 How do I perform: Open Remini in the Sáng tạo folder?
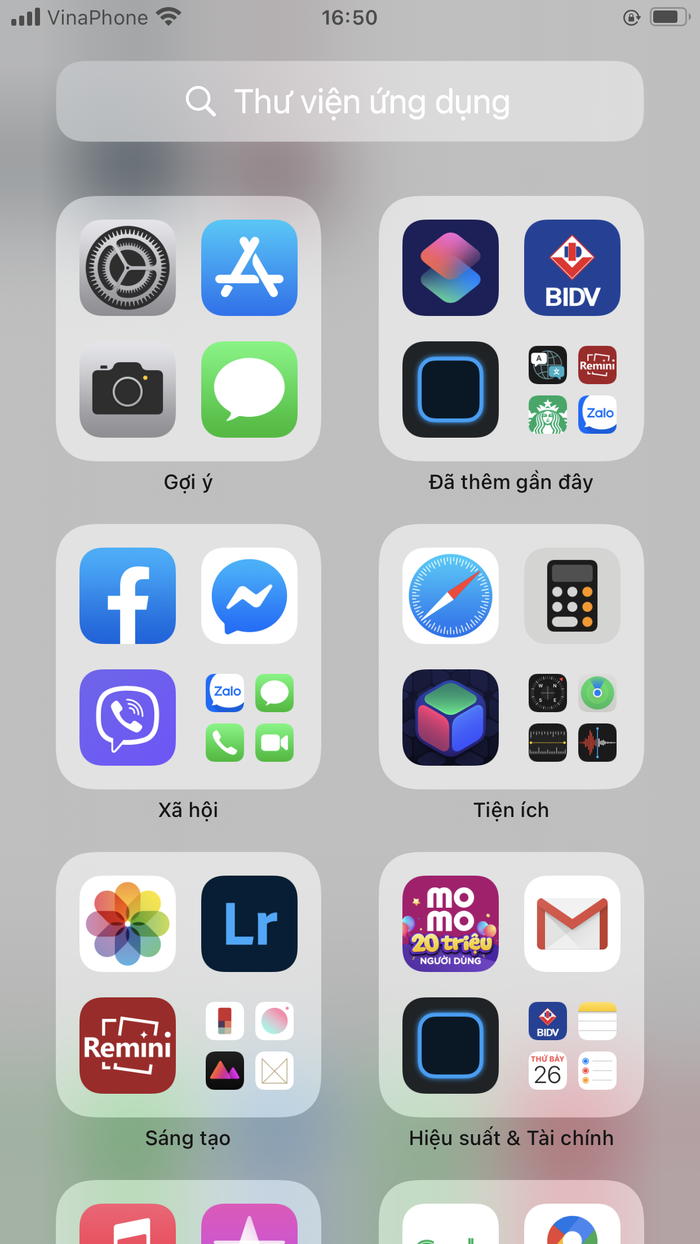tap(127, 1045)
